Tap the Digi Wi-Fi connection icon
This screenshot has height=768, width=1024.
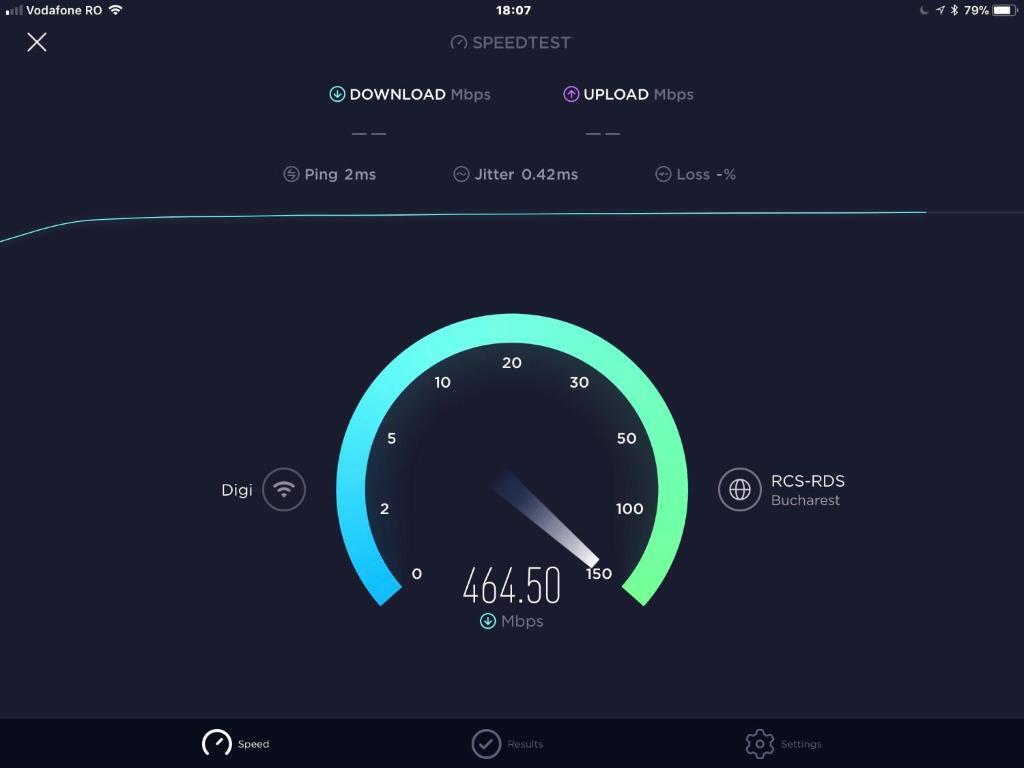[284, 490]
